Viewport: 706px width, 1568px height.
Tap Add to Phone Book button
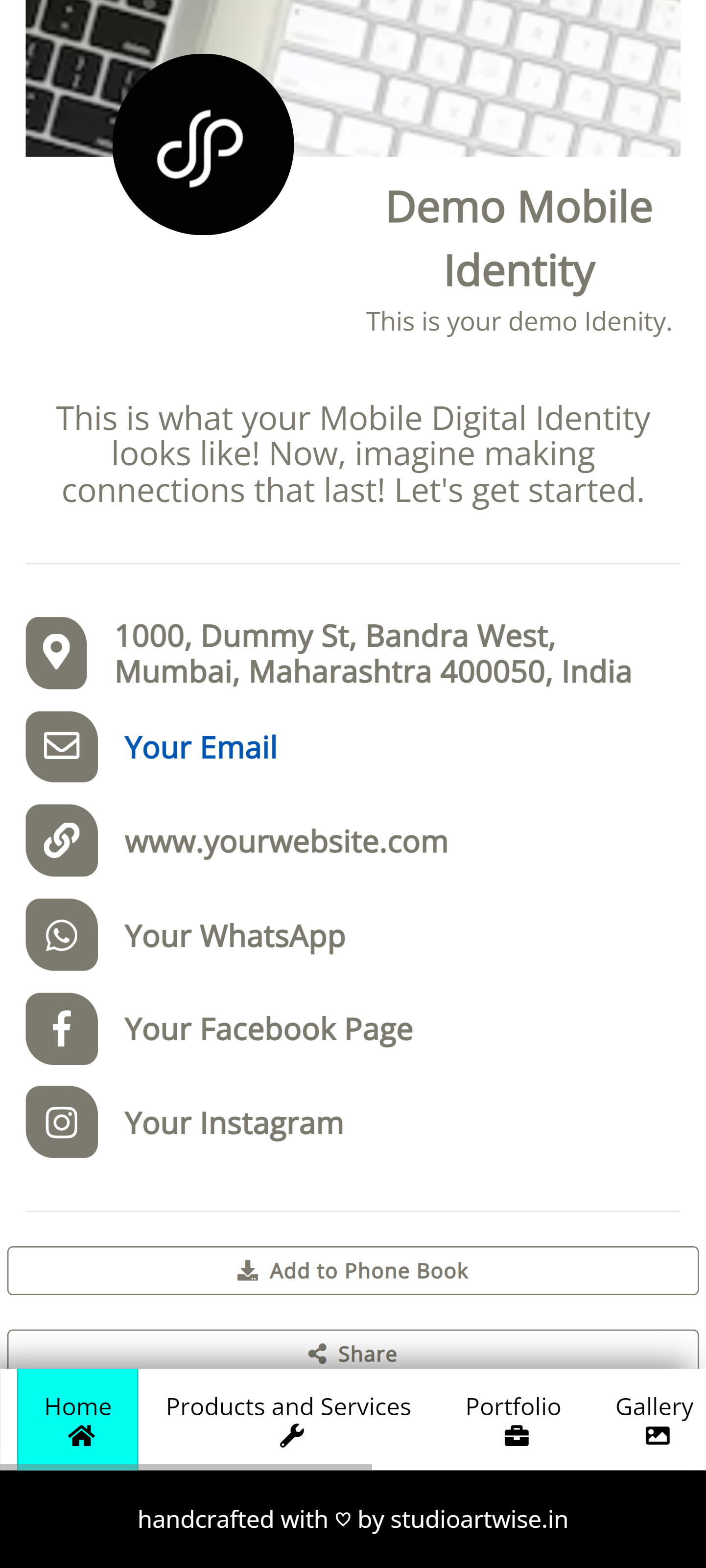[353, 1271]
